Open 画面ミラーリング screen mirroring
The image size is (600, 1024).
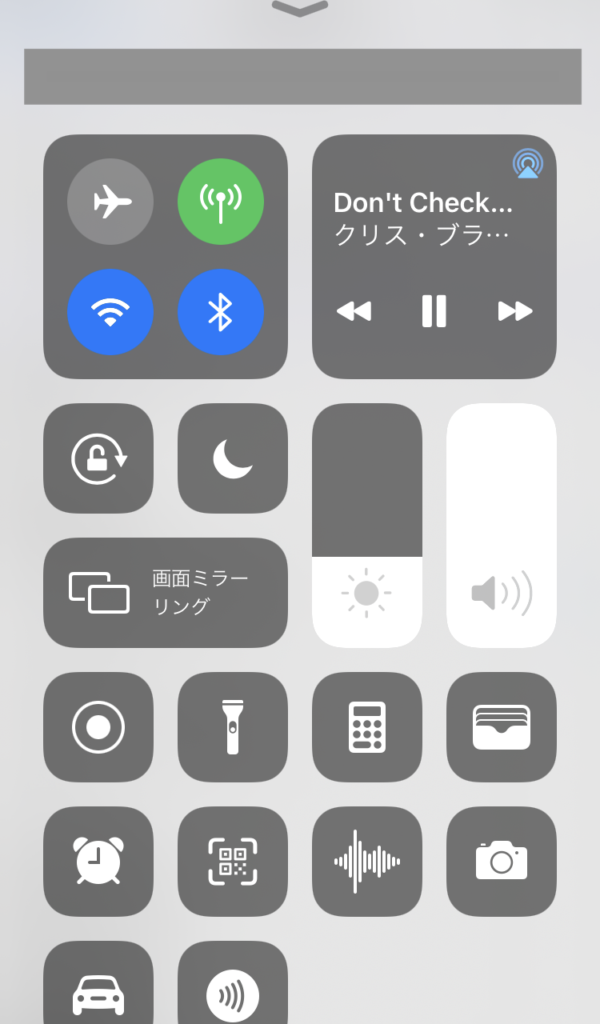click(x=165, y=592)
